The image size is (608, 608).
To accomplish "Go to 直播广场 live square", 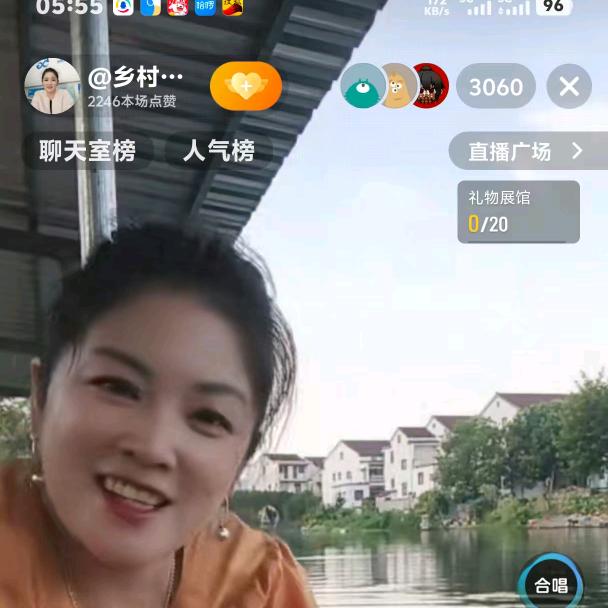I will (x=526, y=151).
